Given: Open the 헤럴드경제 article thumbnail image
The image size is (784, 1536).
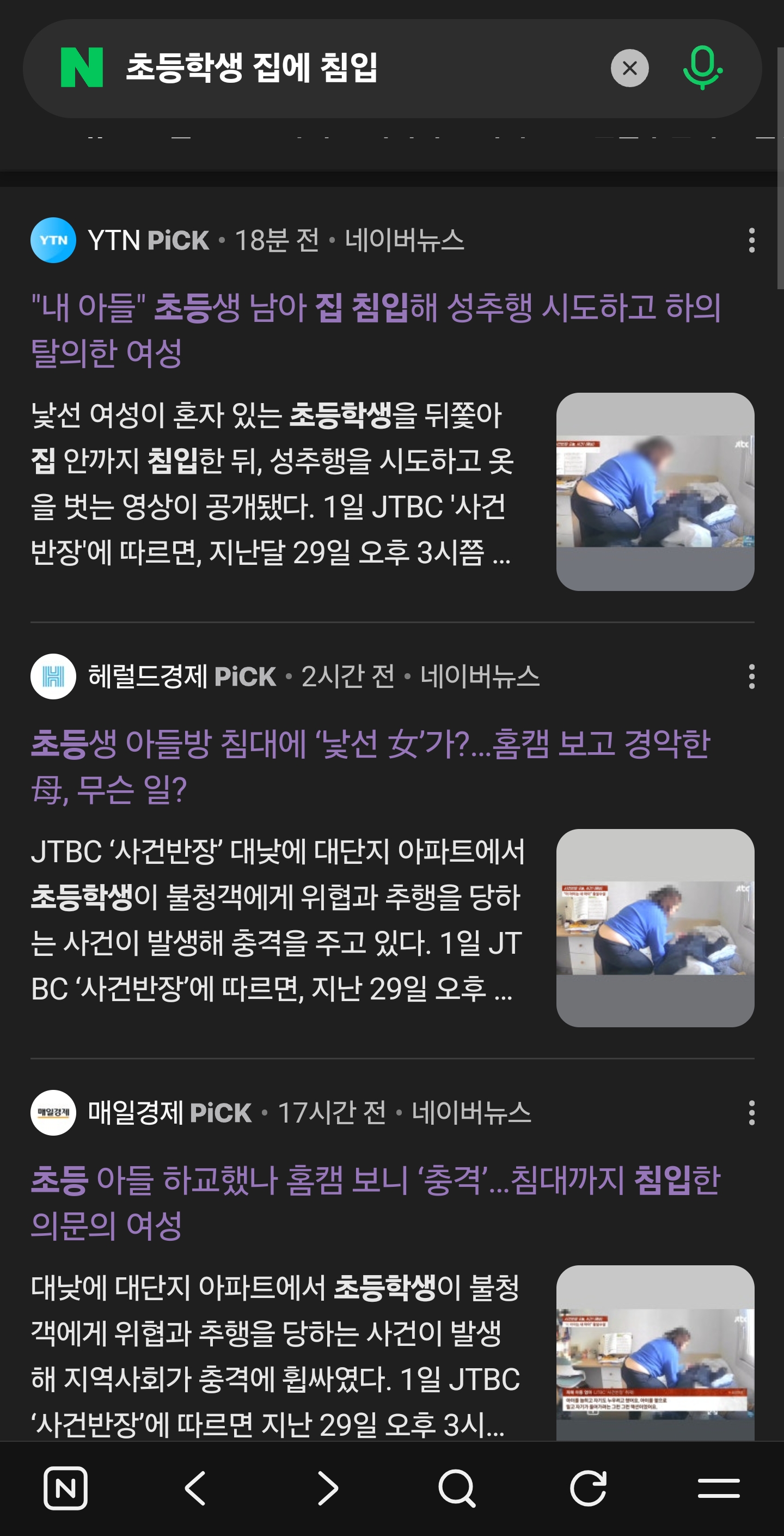Looking at the screenshot, I should pos(654,928).
